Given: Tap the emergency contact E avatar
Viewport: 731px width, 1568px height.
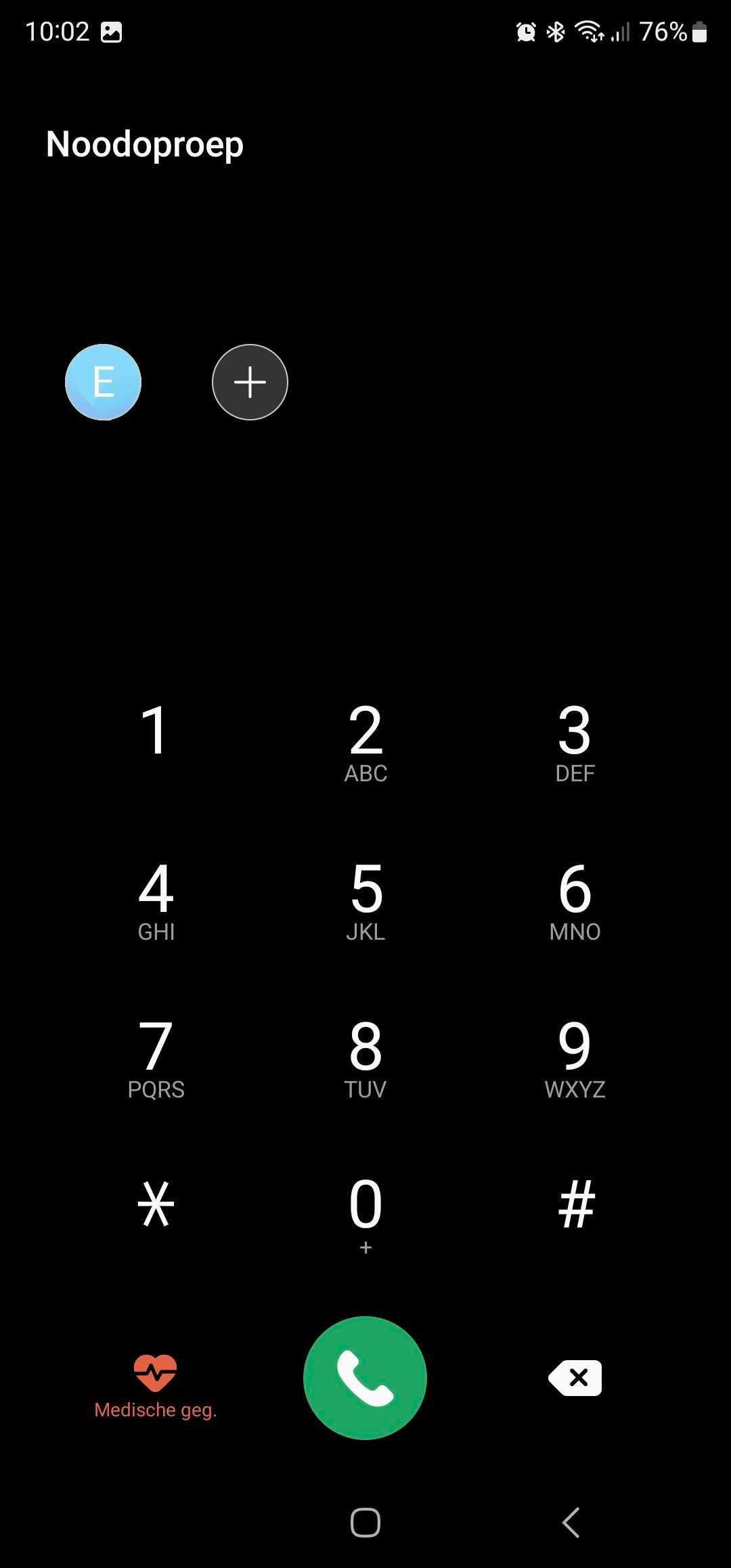Looking at the screenshot, I should (103, 382).
